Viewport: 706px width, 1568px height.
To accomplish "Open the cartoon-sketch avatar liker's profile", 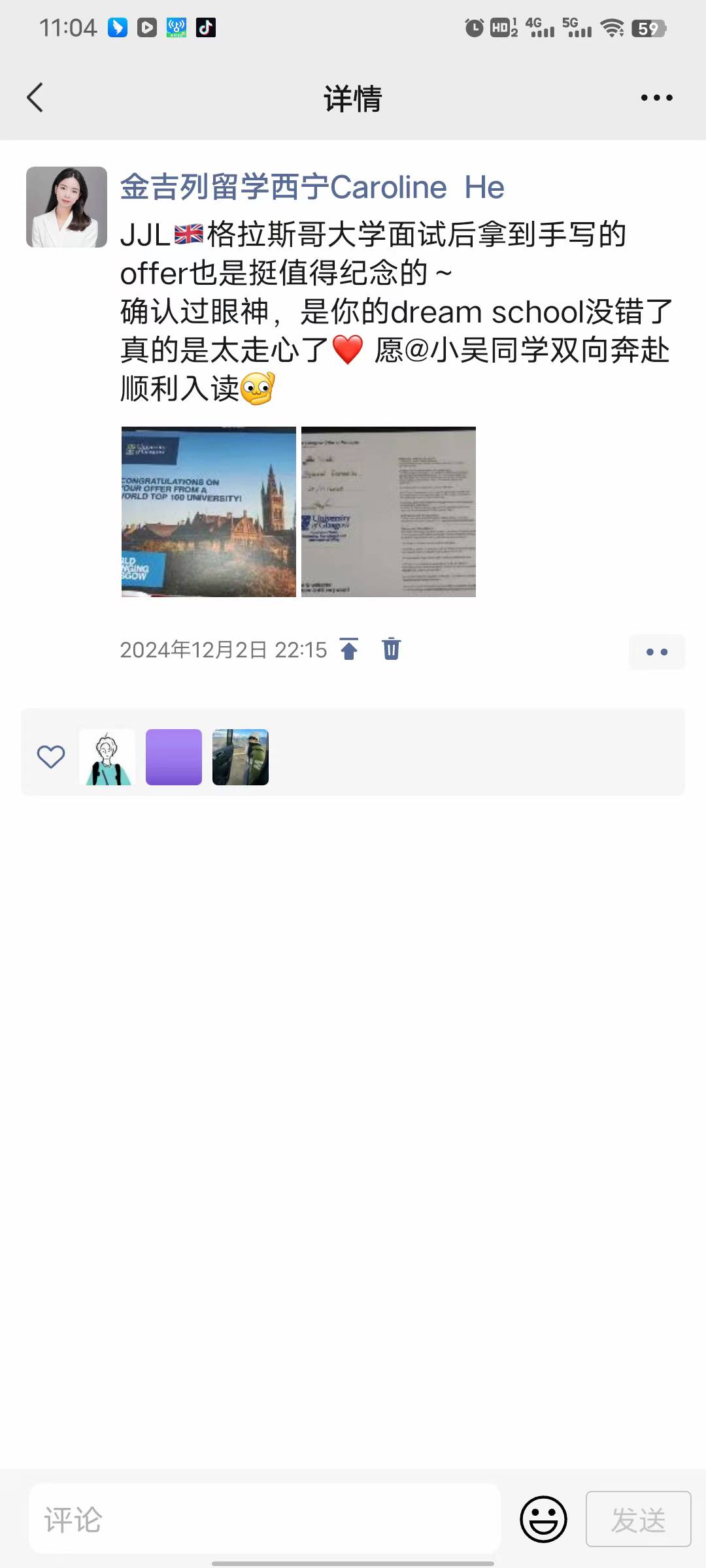I will pos(107,757).
